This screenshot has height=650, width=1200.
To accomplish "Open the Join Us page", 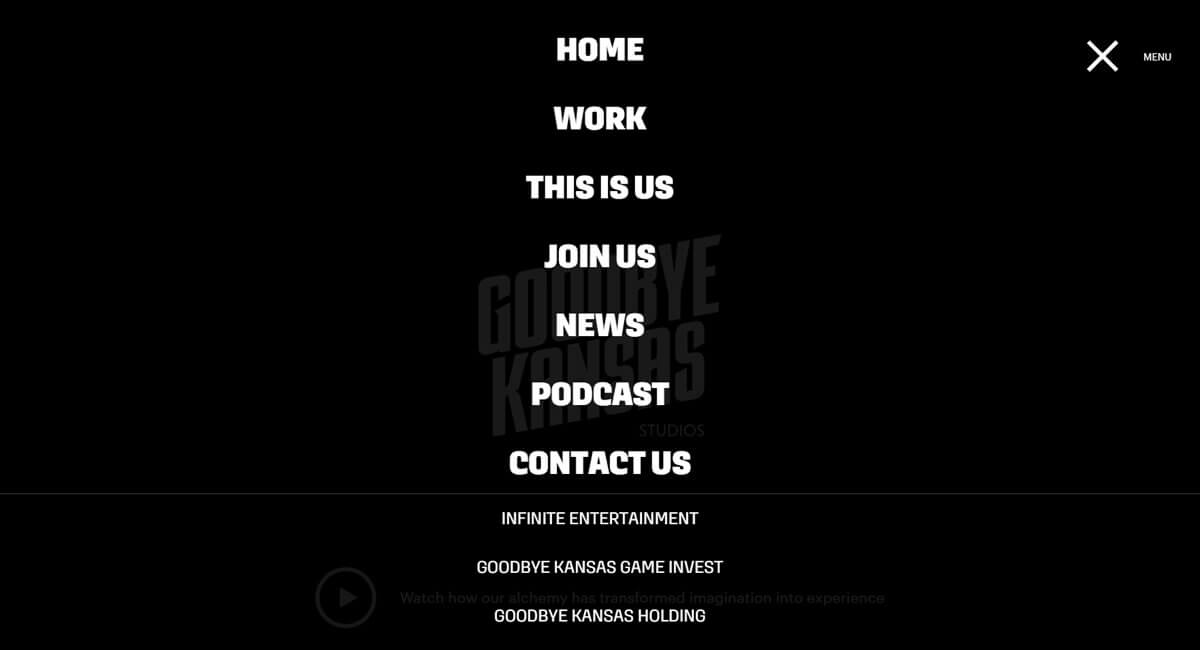I will [x=600, y=256].
